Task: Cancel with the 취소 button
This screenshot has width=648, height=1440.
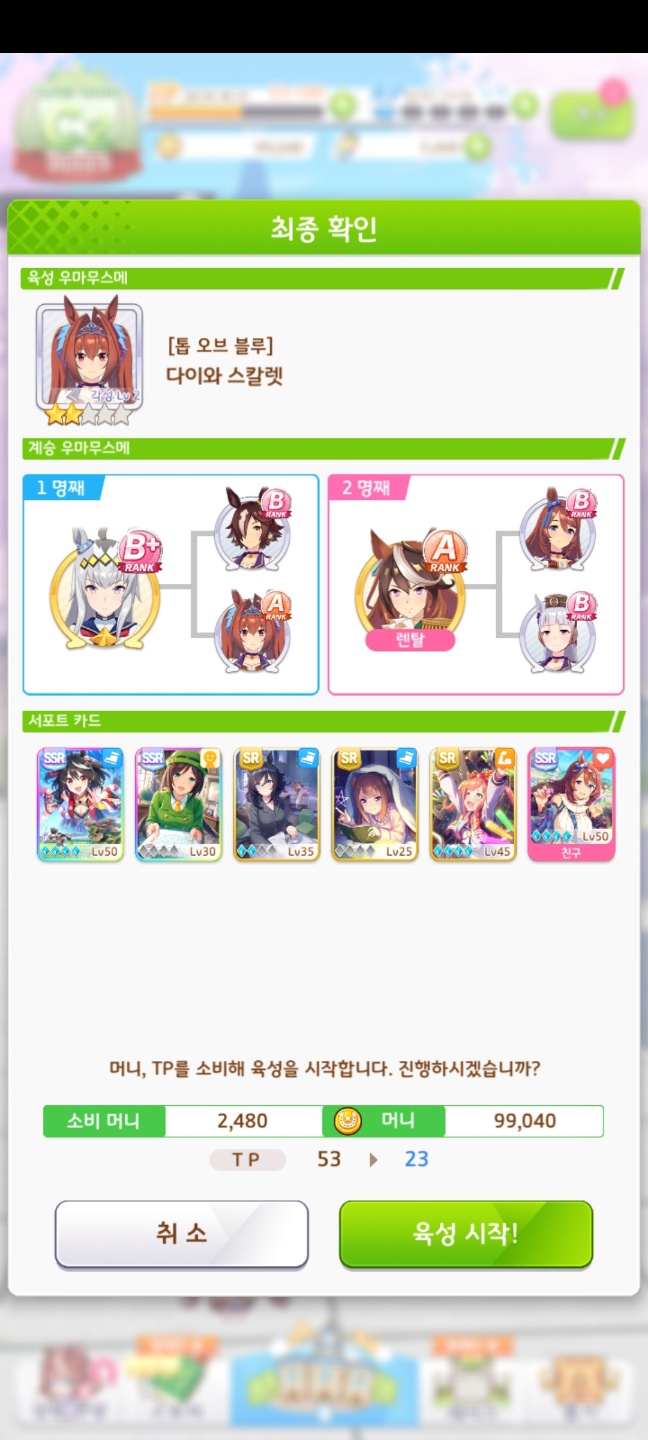Action: (181, 1233)
